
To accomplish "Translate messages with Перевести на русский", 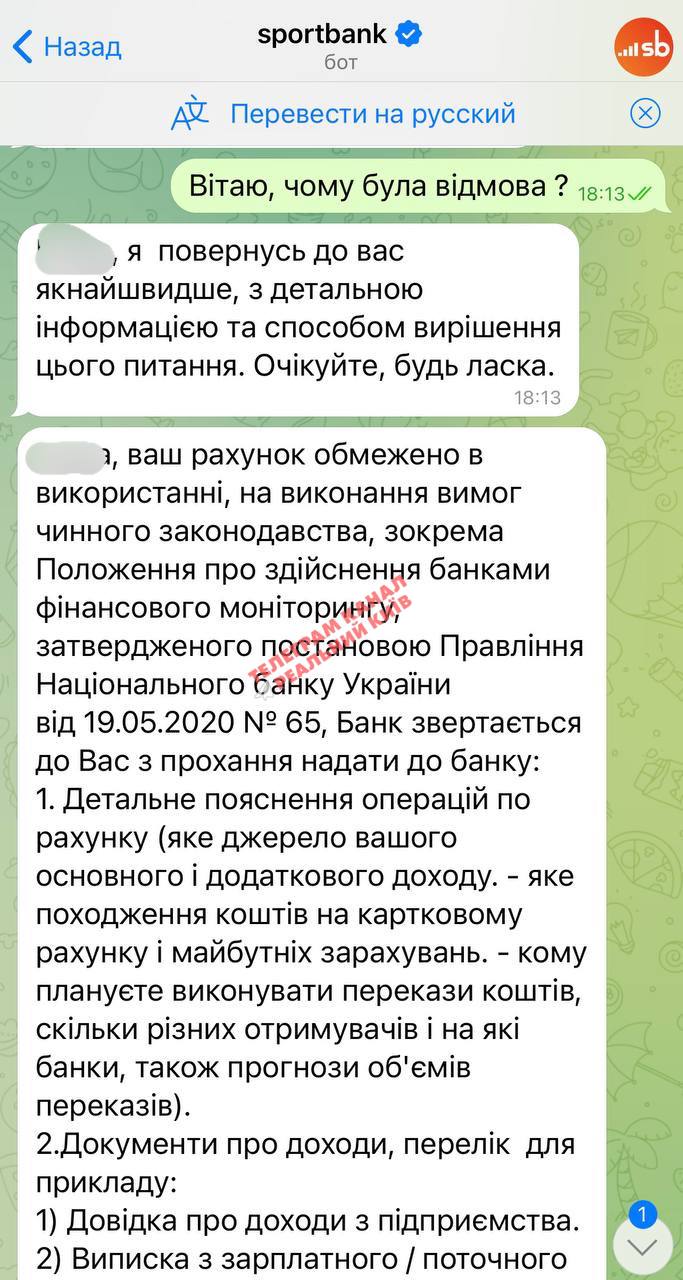I will [x=372, y=114].
